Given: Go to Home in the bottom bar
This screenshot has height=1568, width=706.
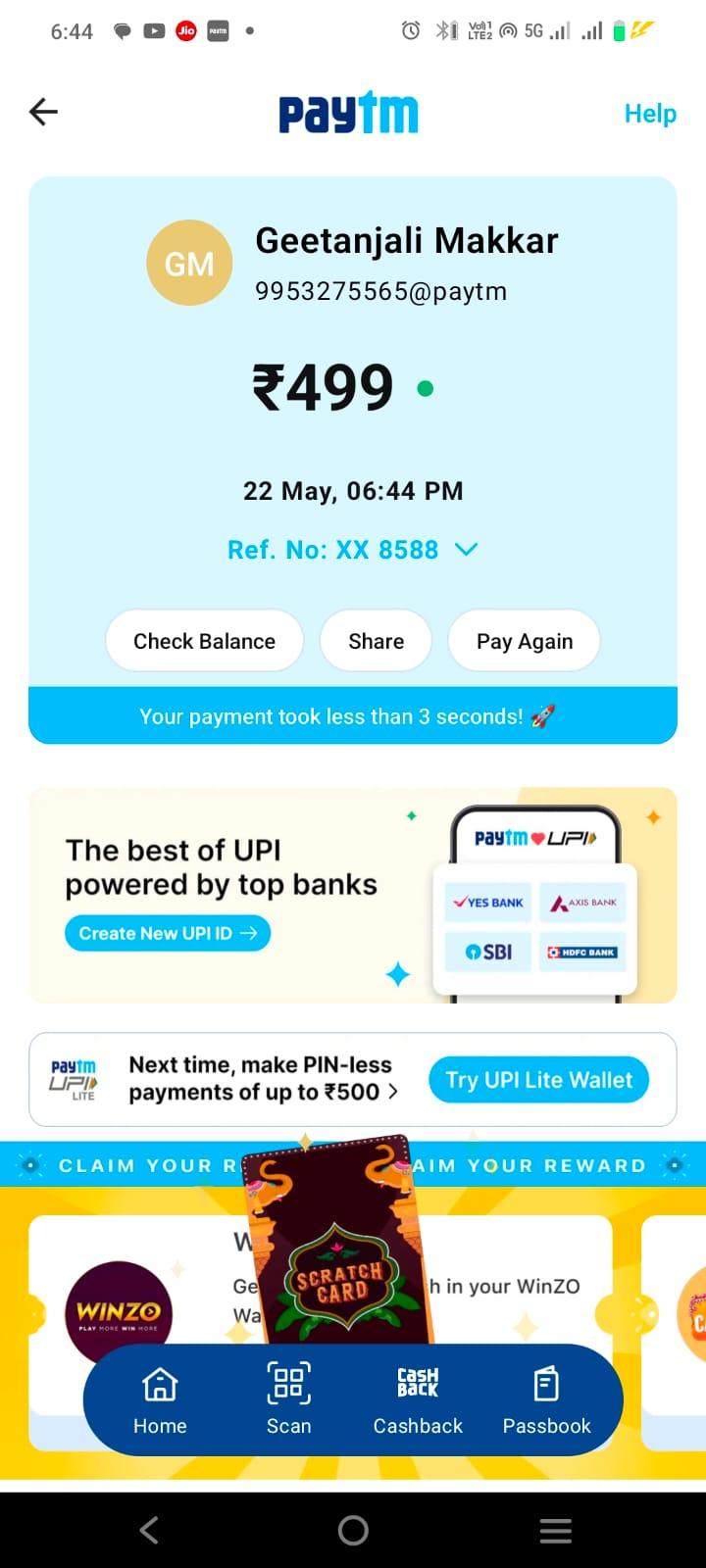Looking at the screenshot, I should coord(160,1400).
